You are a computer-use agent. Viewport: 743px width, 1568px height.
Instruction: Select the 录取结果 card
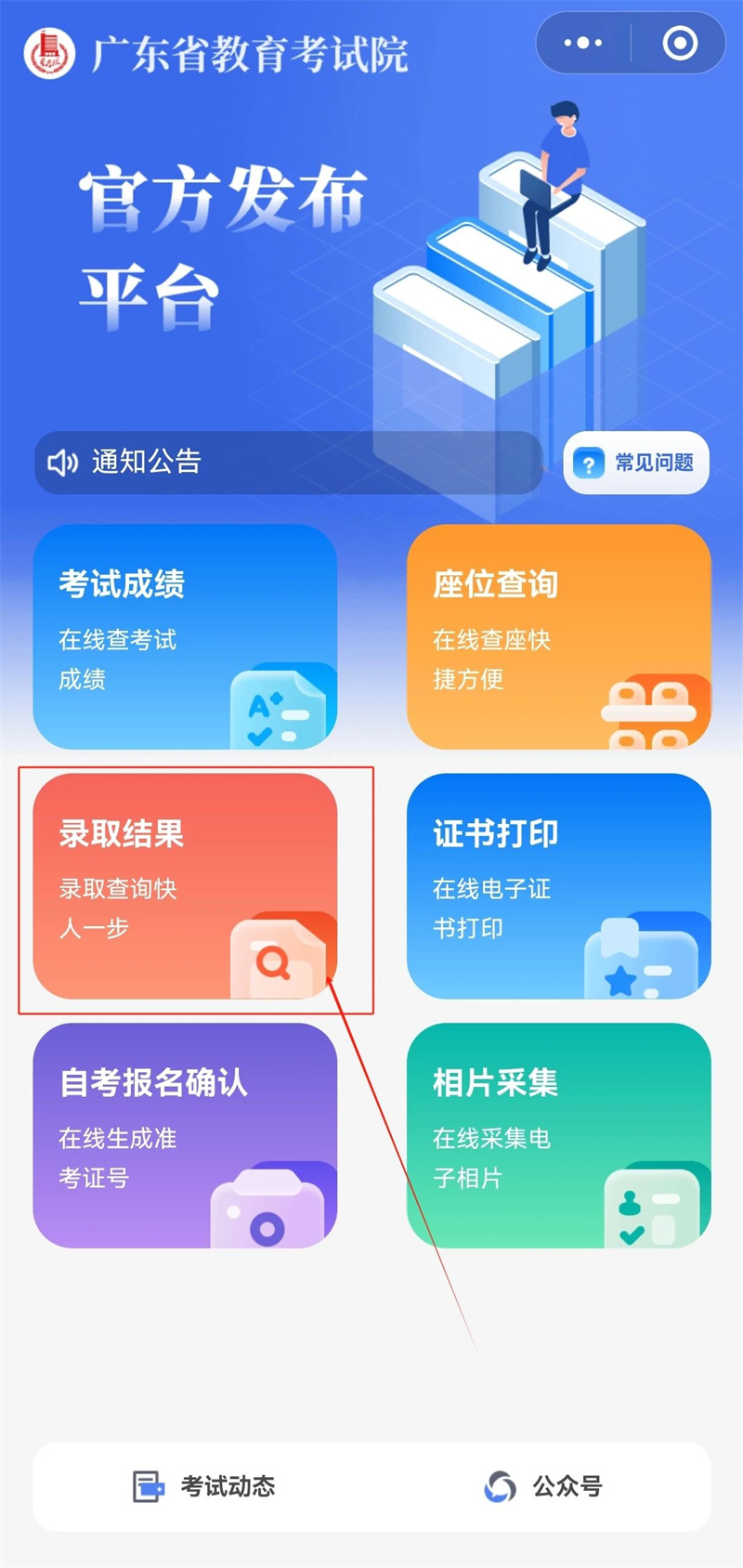(185, 886)
